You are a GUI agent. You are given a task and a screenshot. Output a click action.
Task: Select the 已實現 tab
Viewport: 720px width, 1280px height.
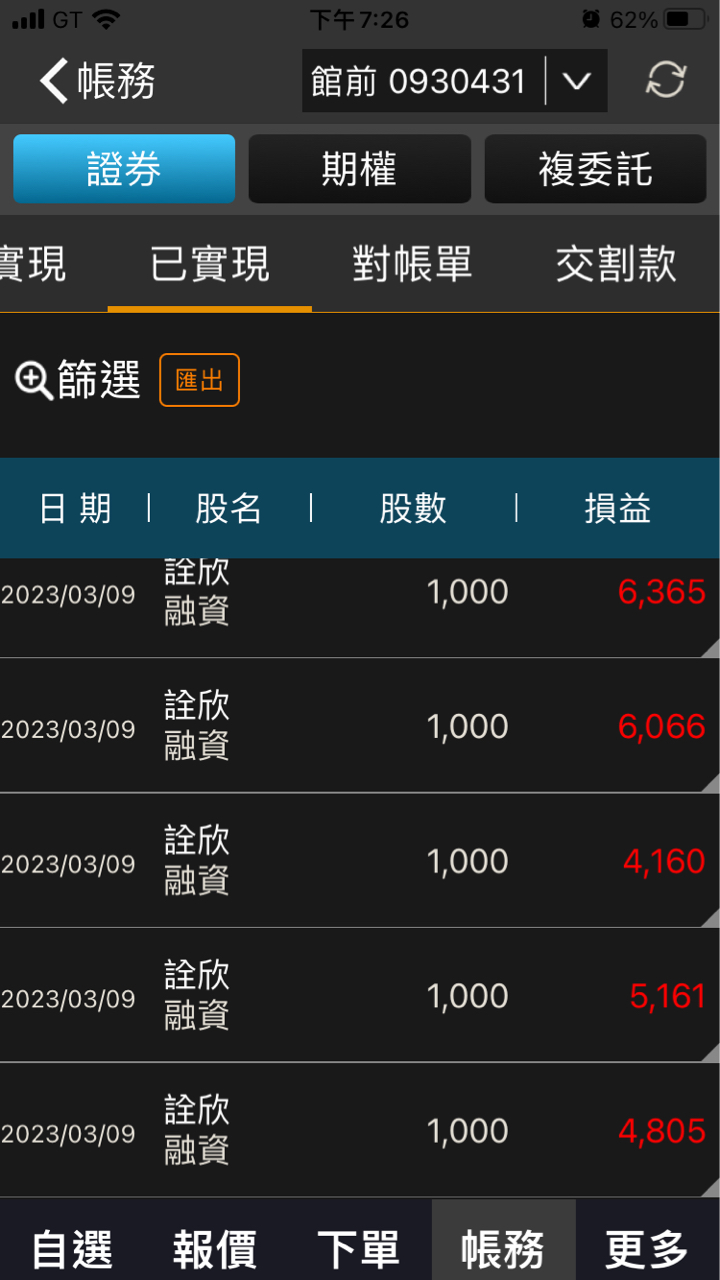pos(210,266)
